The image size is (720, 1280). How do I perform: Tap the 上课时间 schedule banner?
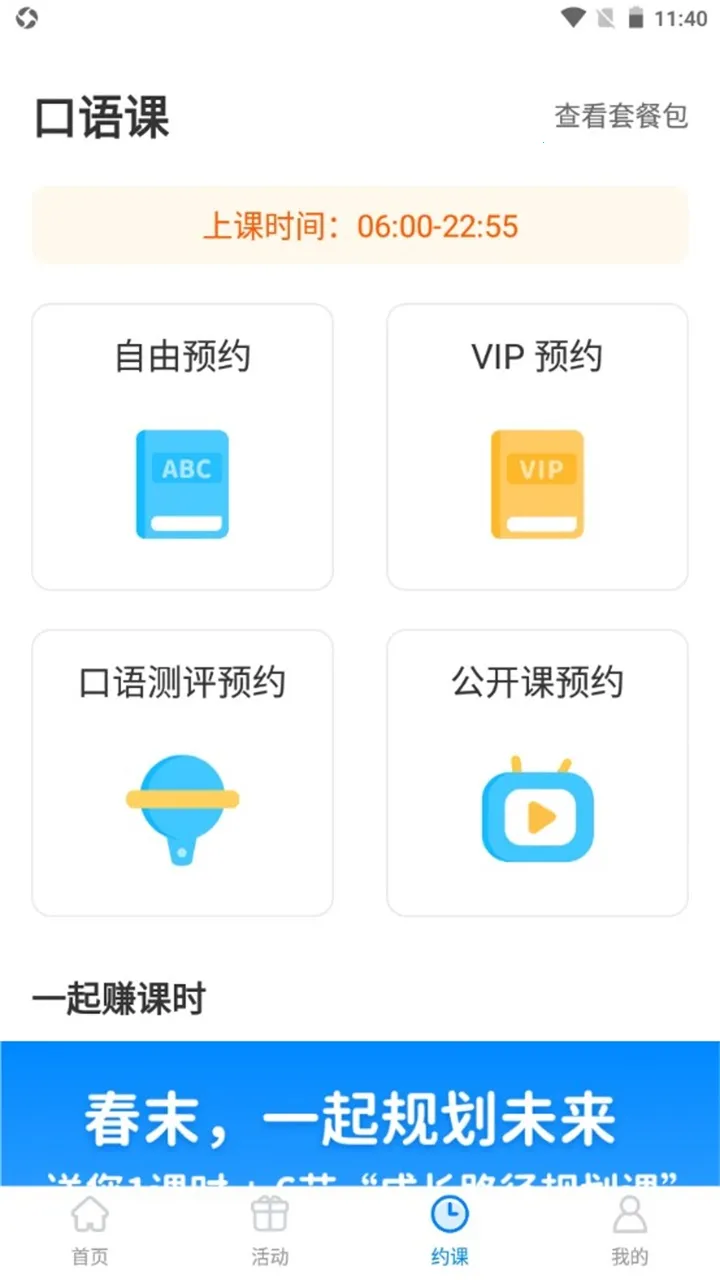tap(360, 228)
